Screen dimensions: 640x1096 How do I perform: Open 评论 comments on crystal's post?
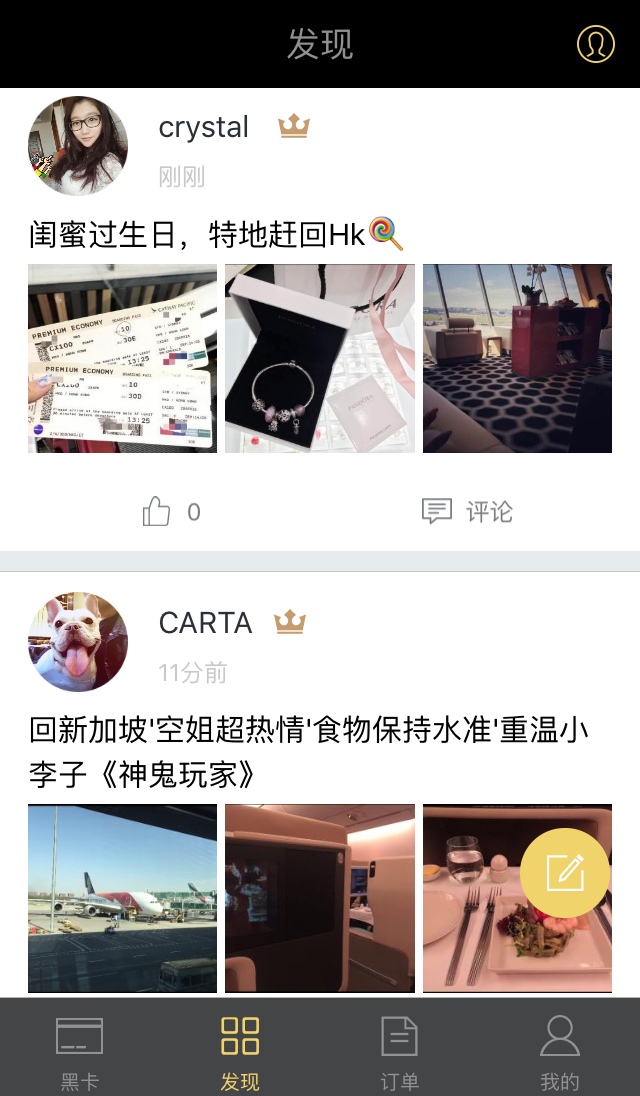tap(467, 512)
